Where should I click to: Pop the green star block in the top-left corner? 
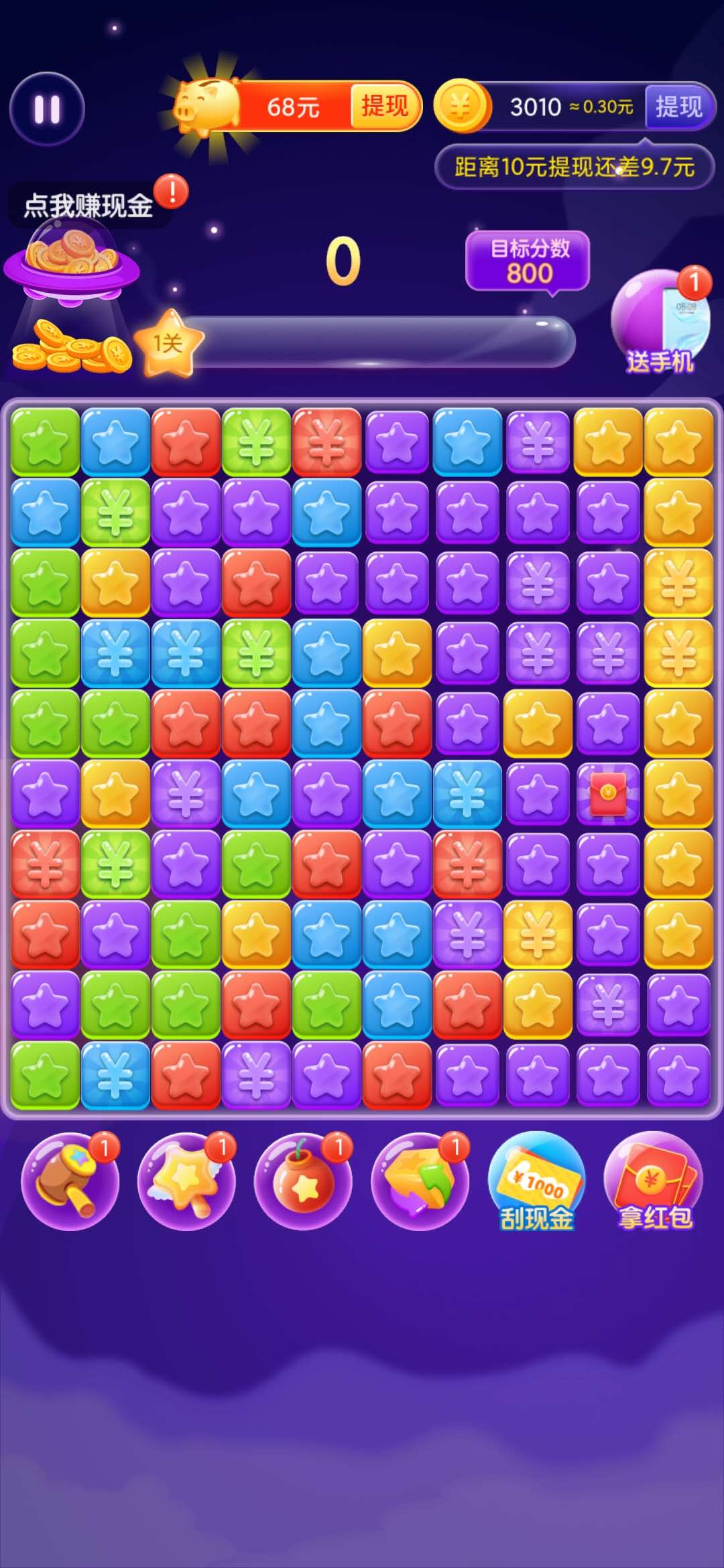(x=45, y=442)
